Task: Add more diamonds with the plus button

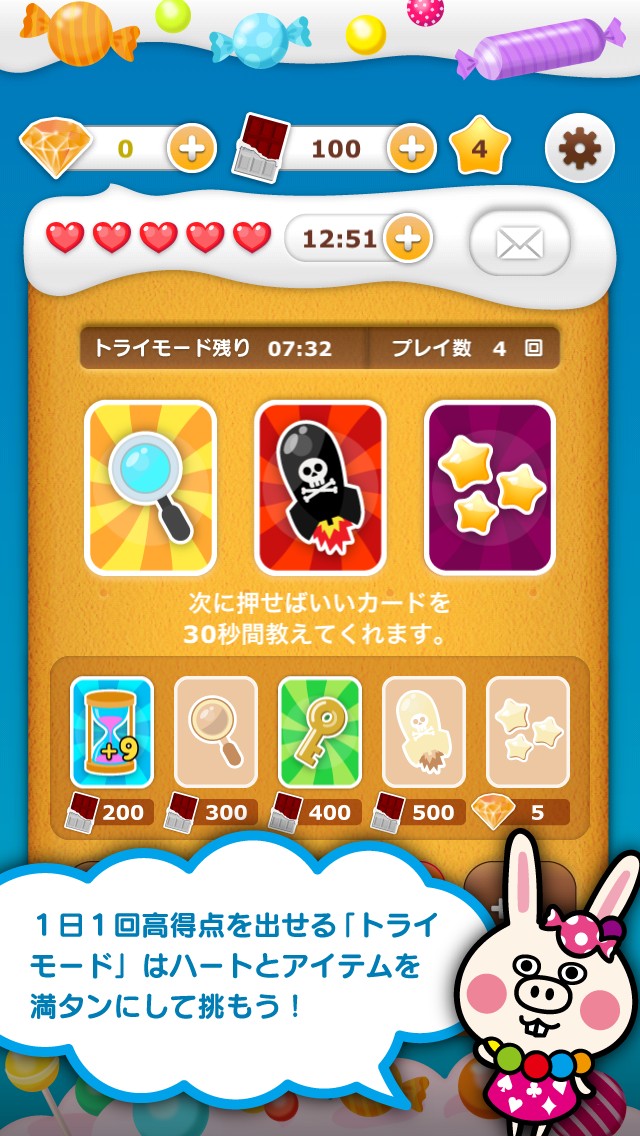Action: [x=191, y=149]
